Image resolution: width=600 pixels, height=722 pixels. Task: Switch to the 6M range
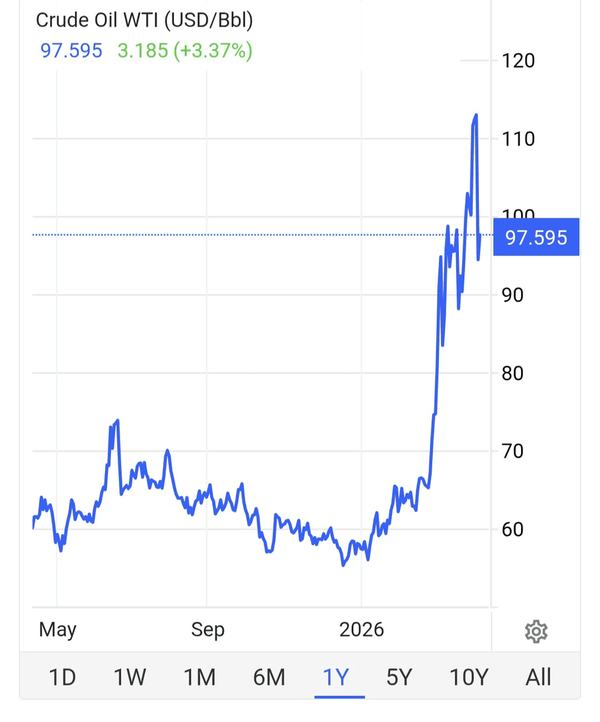268,677
